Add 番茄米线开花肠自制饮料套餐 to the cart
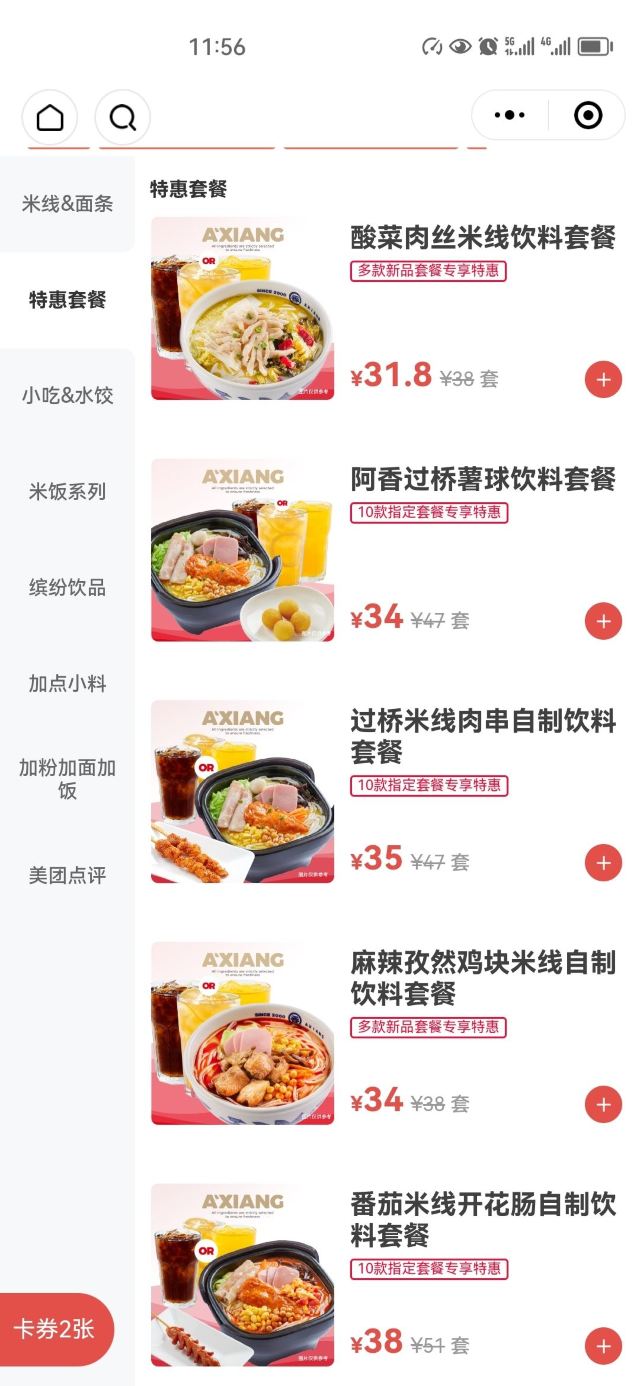This screenshot has width=640, height=1386. point(603,1346)
